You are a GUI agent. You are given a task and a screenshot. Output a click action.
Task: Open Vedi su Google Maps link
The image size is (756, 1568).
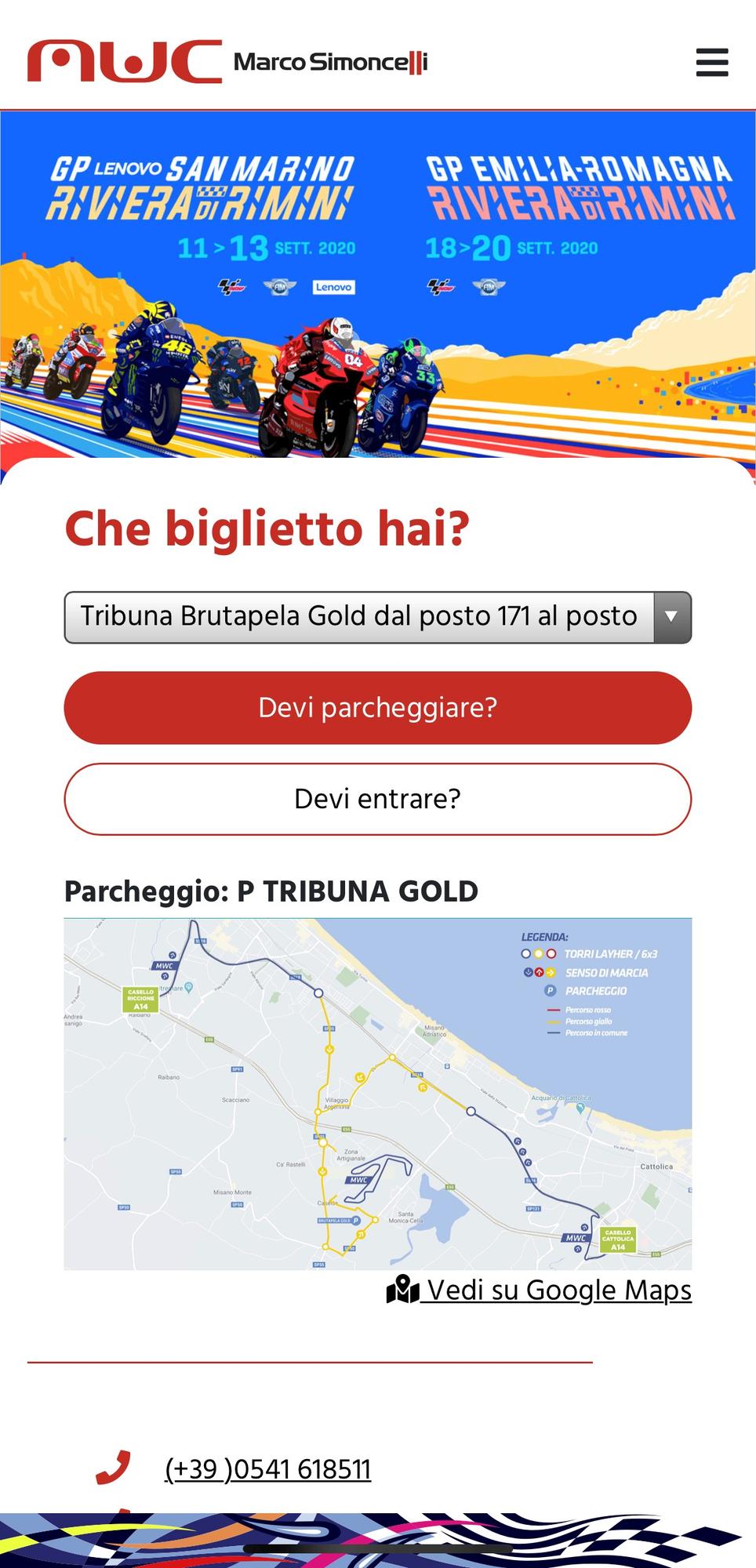(539, 1290)
